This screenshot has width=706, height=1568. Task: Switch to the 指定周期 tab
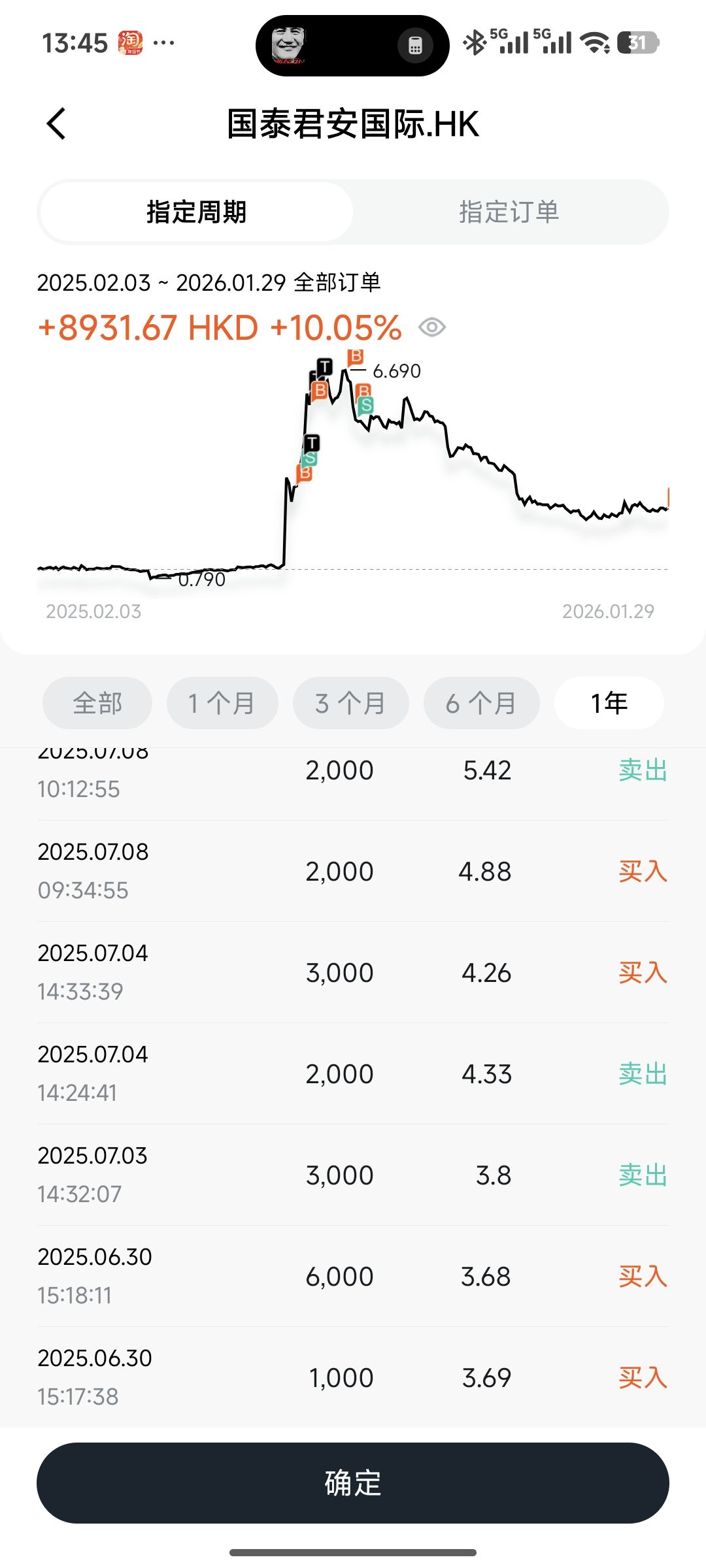tap(196, 212)
